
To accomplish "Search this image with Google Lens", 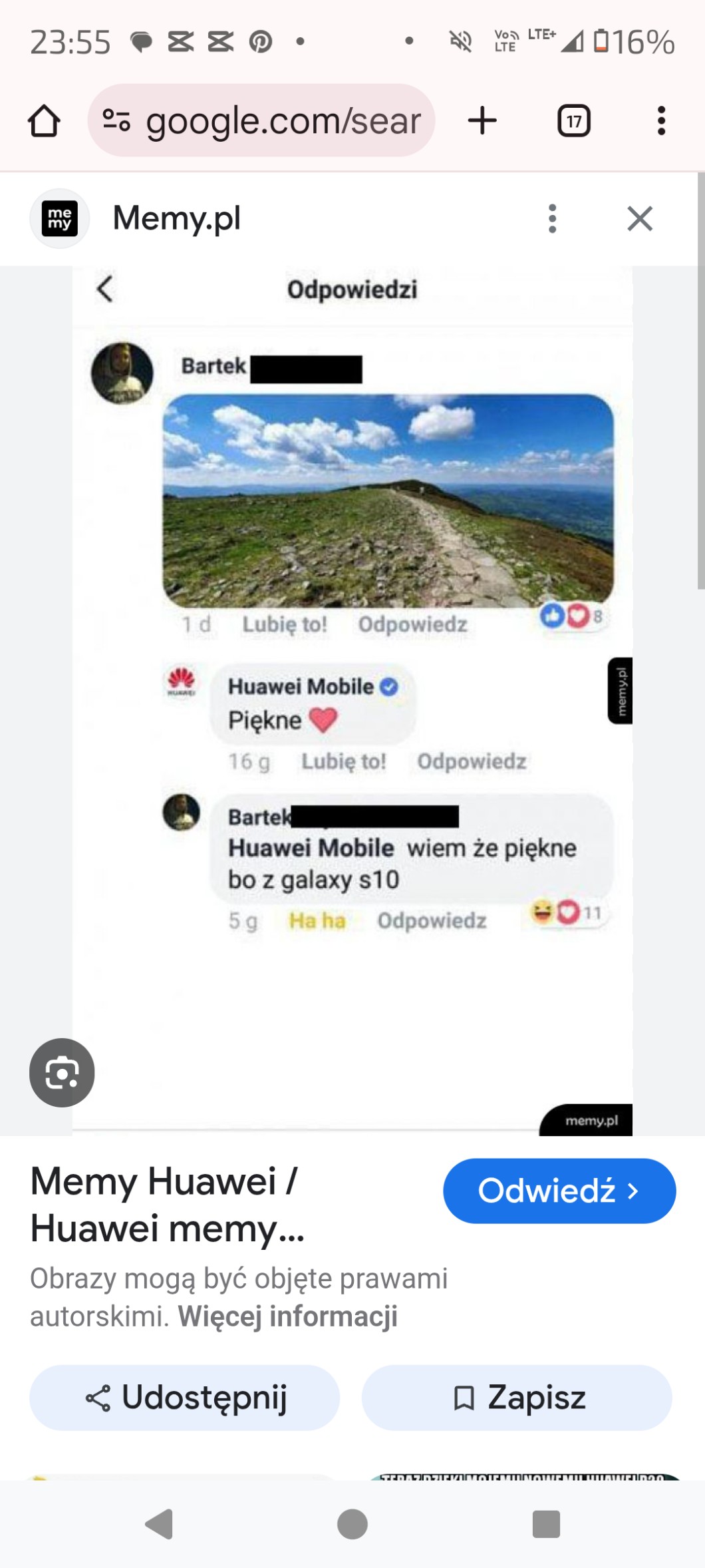I will [62, 1072].
